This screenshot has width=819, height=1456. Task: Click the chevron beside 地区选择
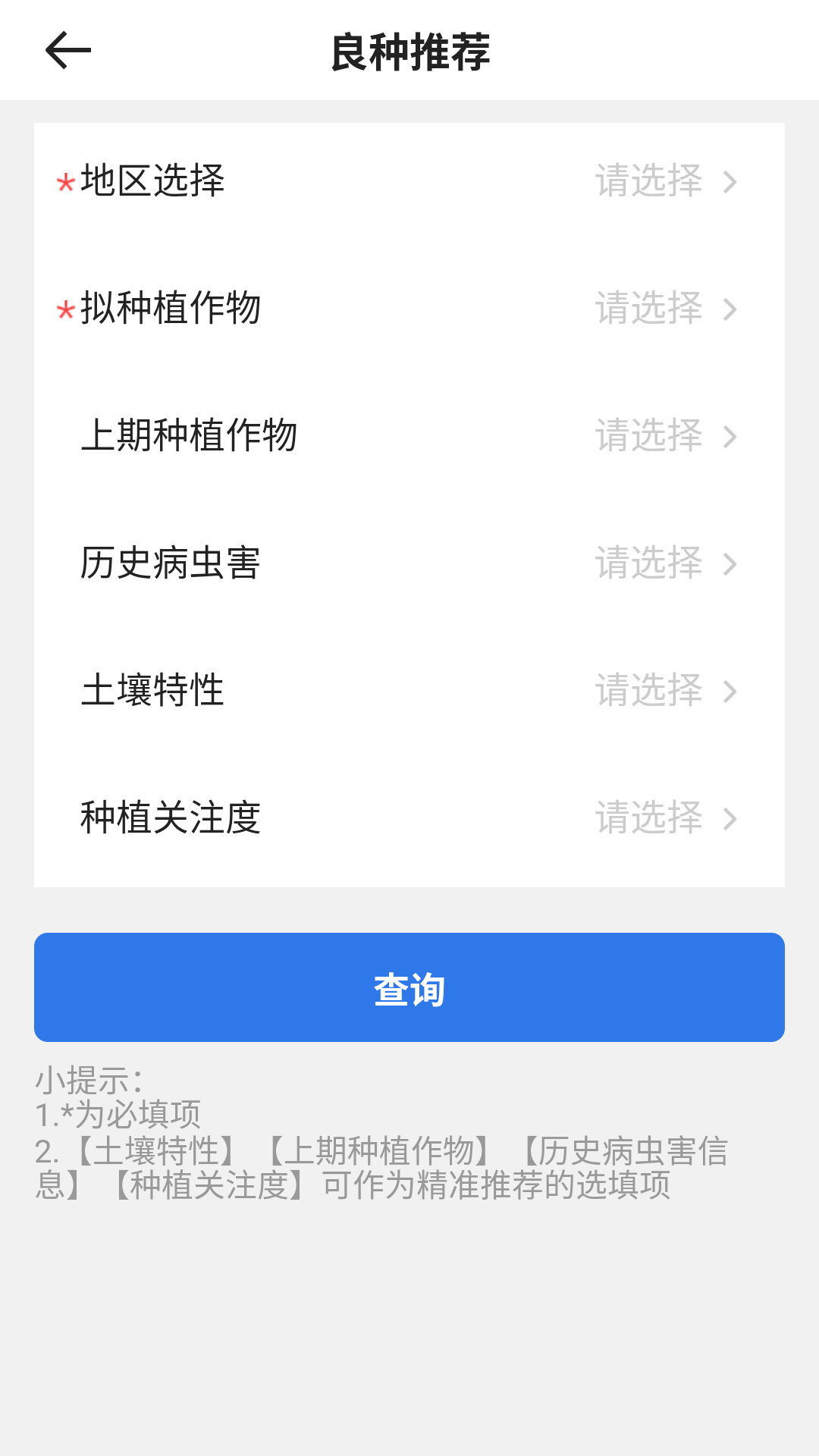[730, 182]
